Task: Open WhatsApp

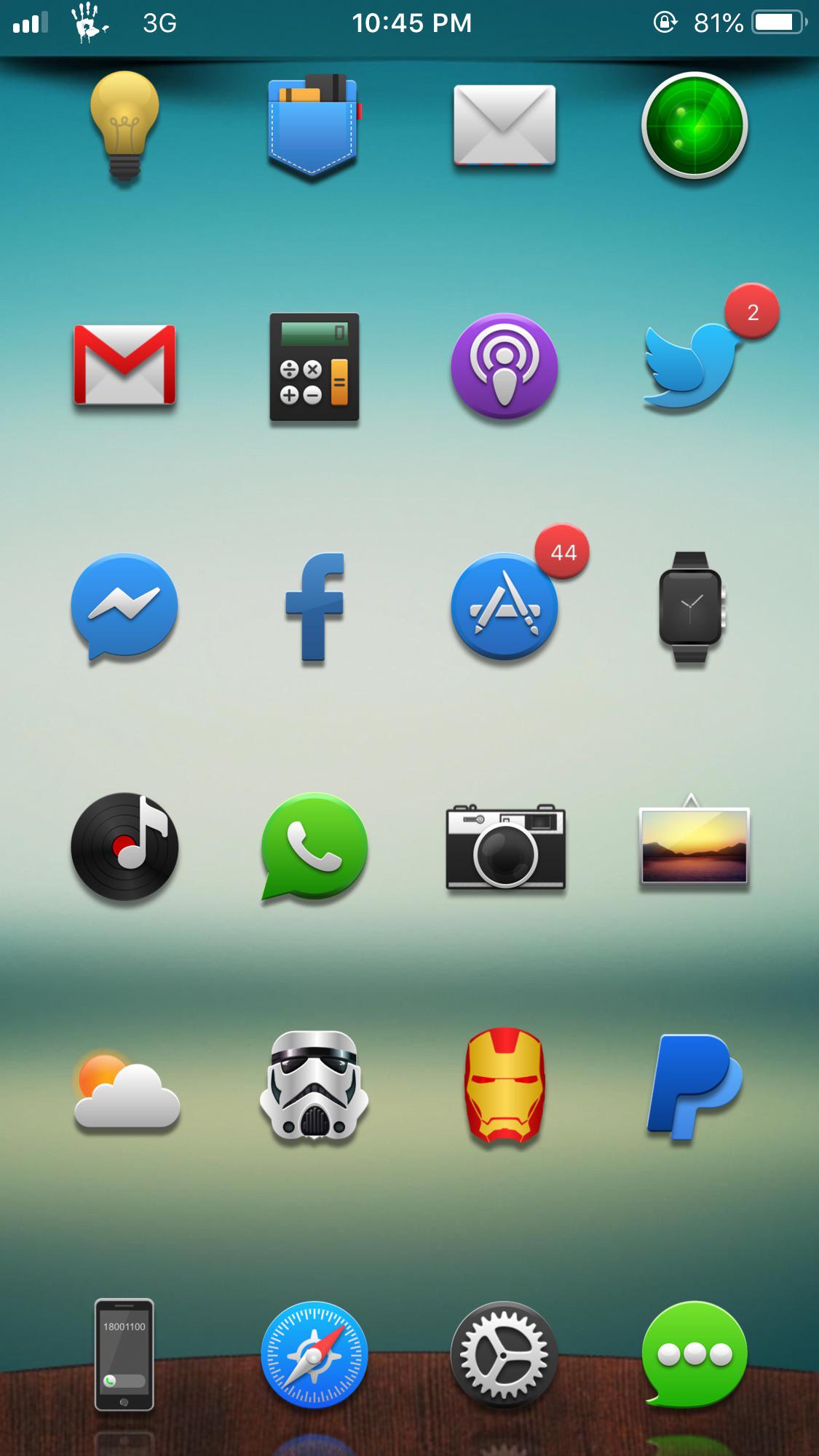Action: pyautogui.click(x=314, y=846)
